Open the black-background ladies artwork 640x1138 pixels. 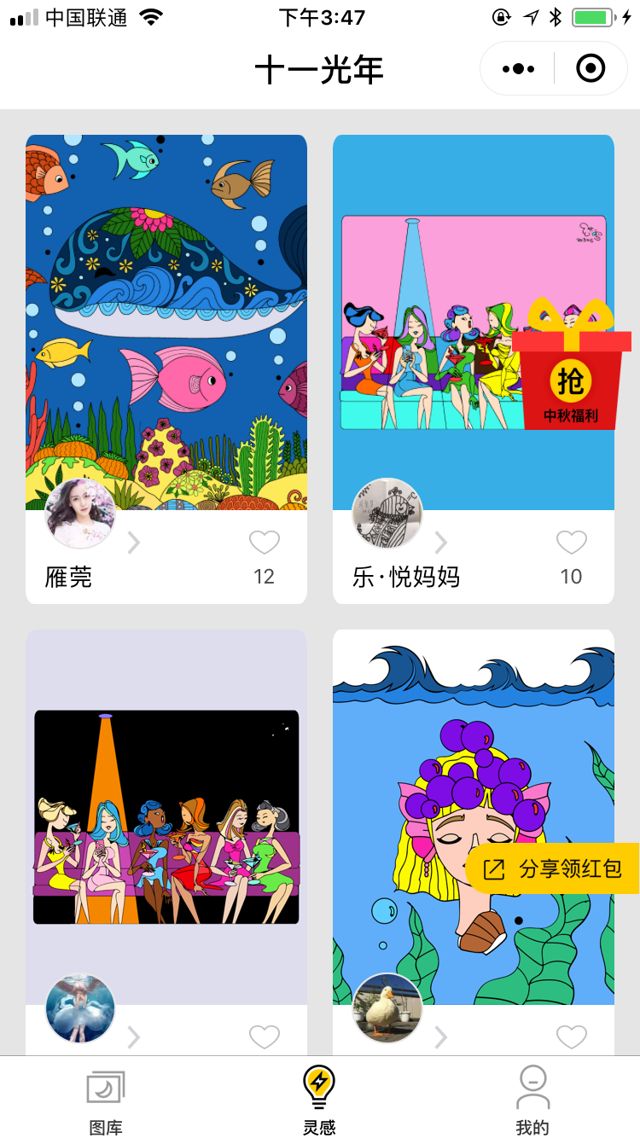coord(166,815)
